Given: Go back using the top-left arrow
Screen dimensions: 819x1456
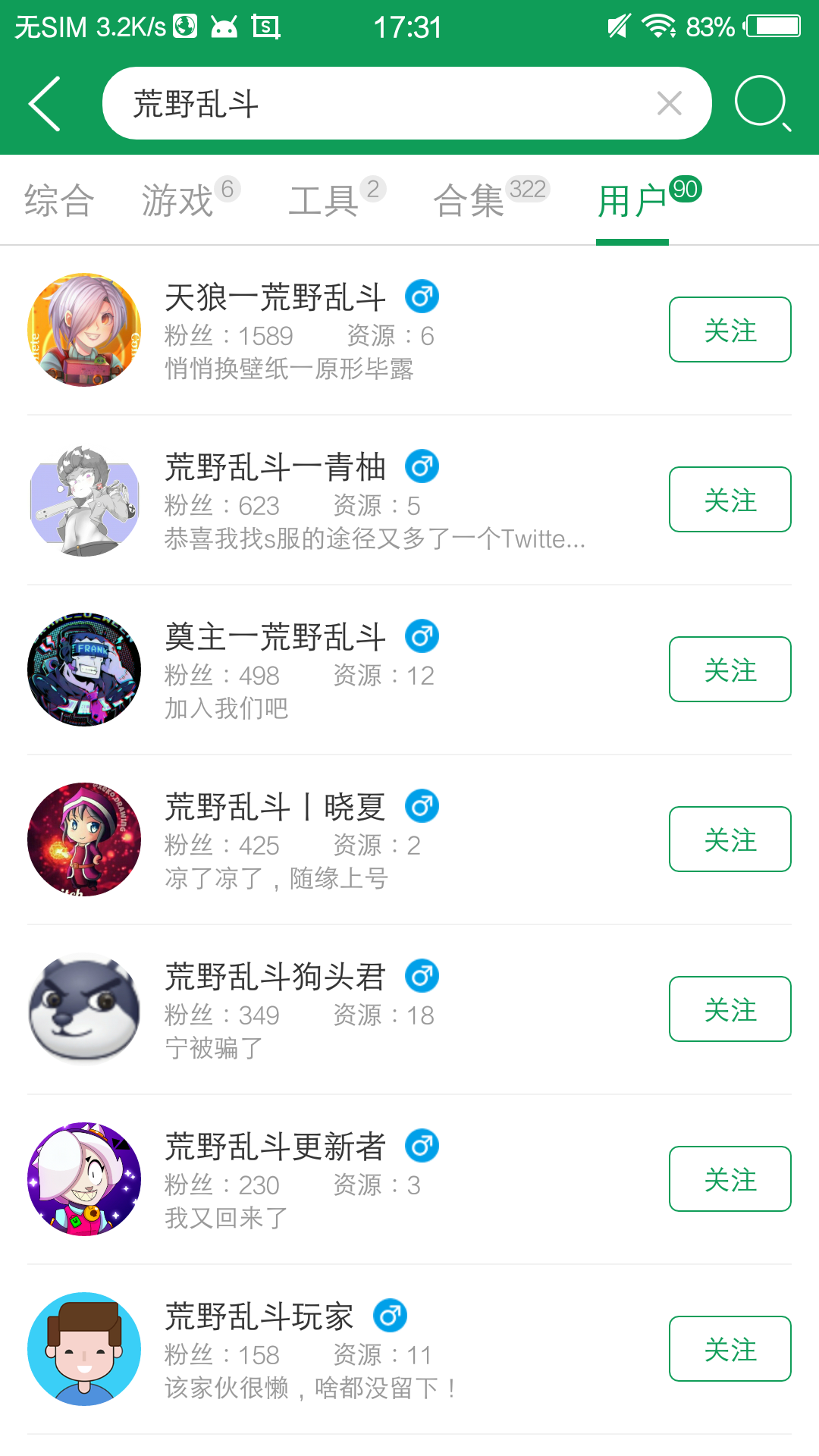Looking at the screenshot, I should tap(45, 104).
